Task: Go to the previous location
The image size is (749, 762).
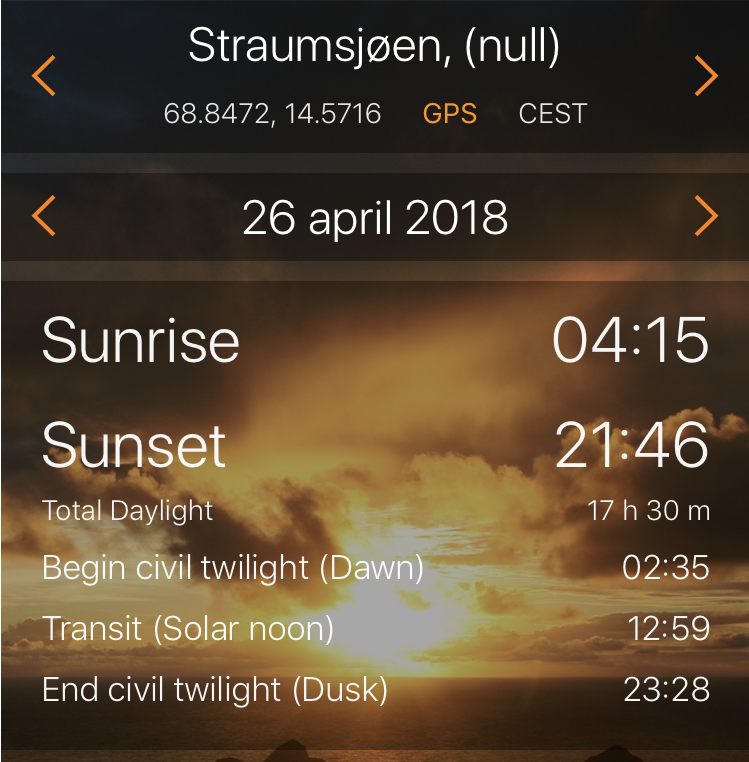Action: [x=44, y=76]
